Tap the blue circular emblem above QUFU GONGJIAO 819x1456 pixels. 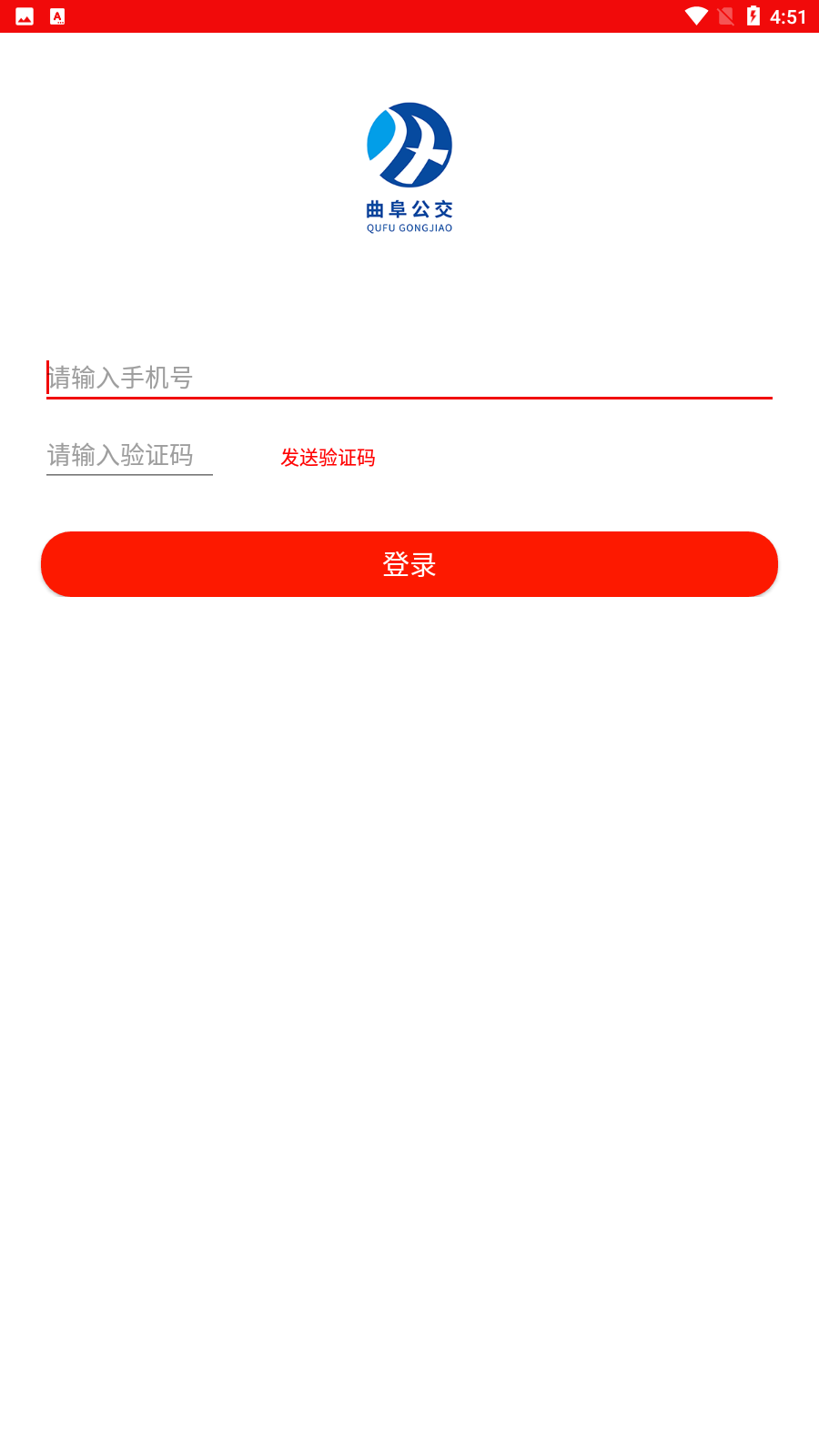(409, 146)
